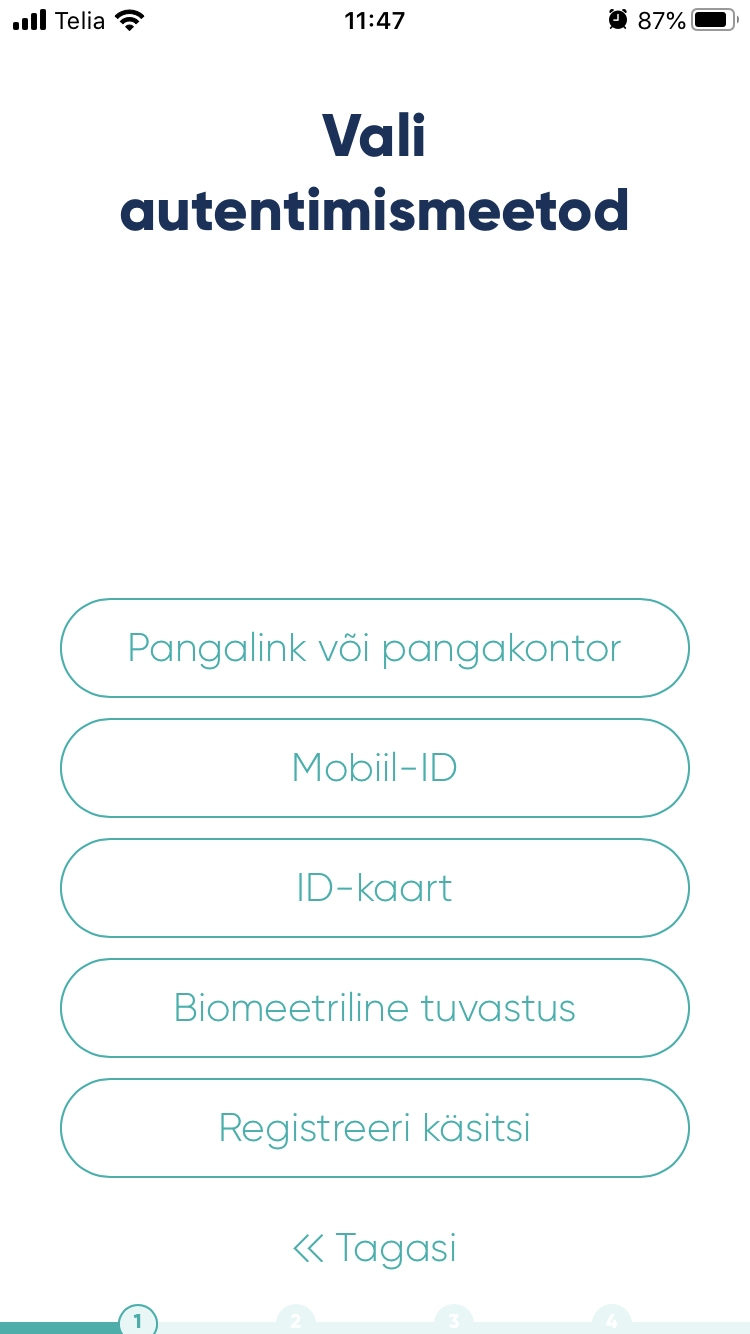
Task: Tap Registreeri käsitsi button
Action: [375, 1128]
